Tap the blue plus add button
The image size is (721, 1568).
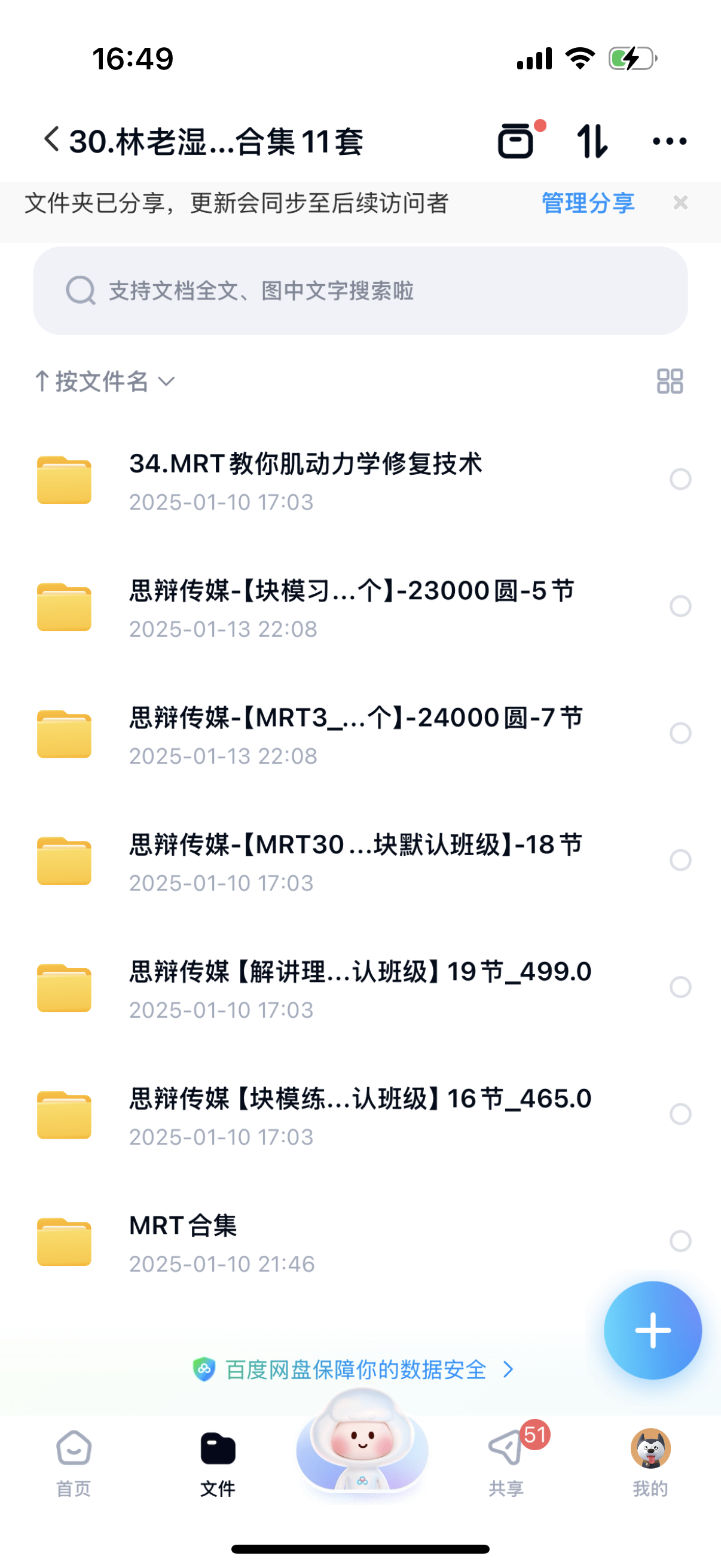pyautogui.click(x=652, y=1330)
